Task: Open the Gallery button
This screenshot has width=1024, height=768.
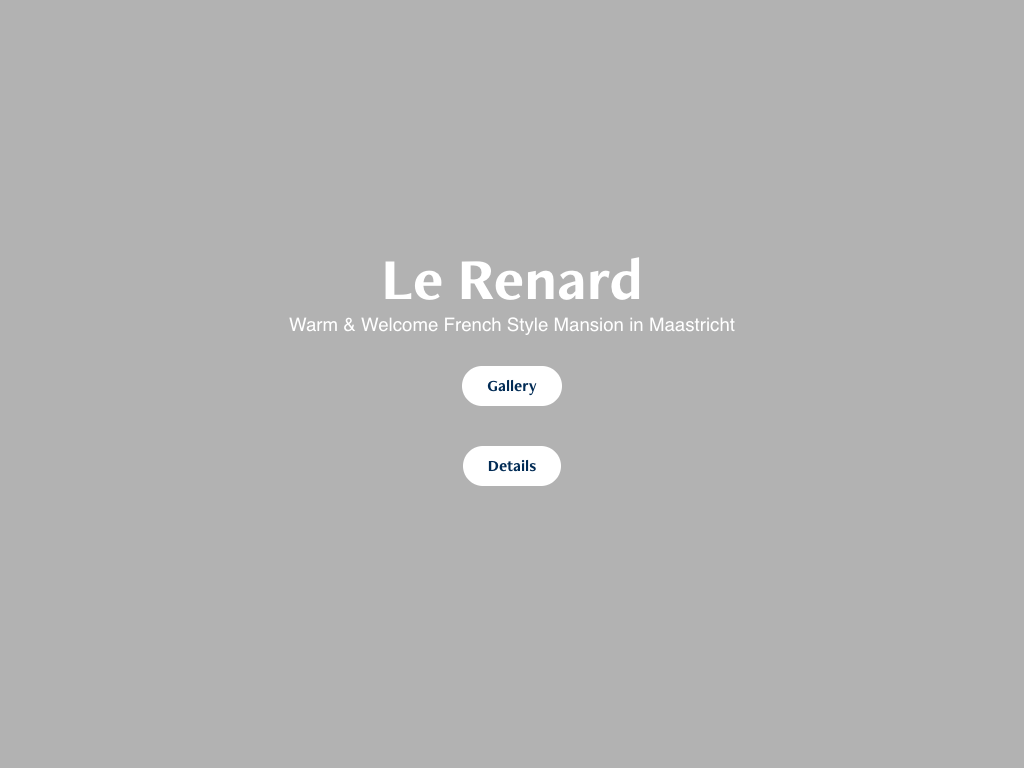Action: coord(511,386)
